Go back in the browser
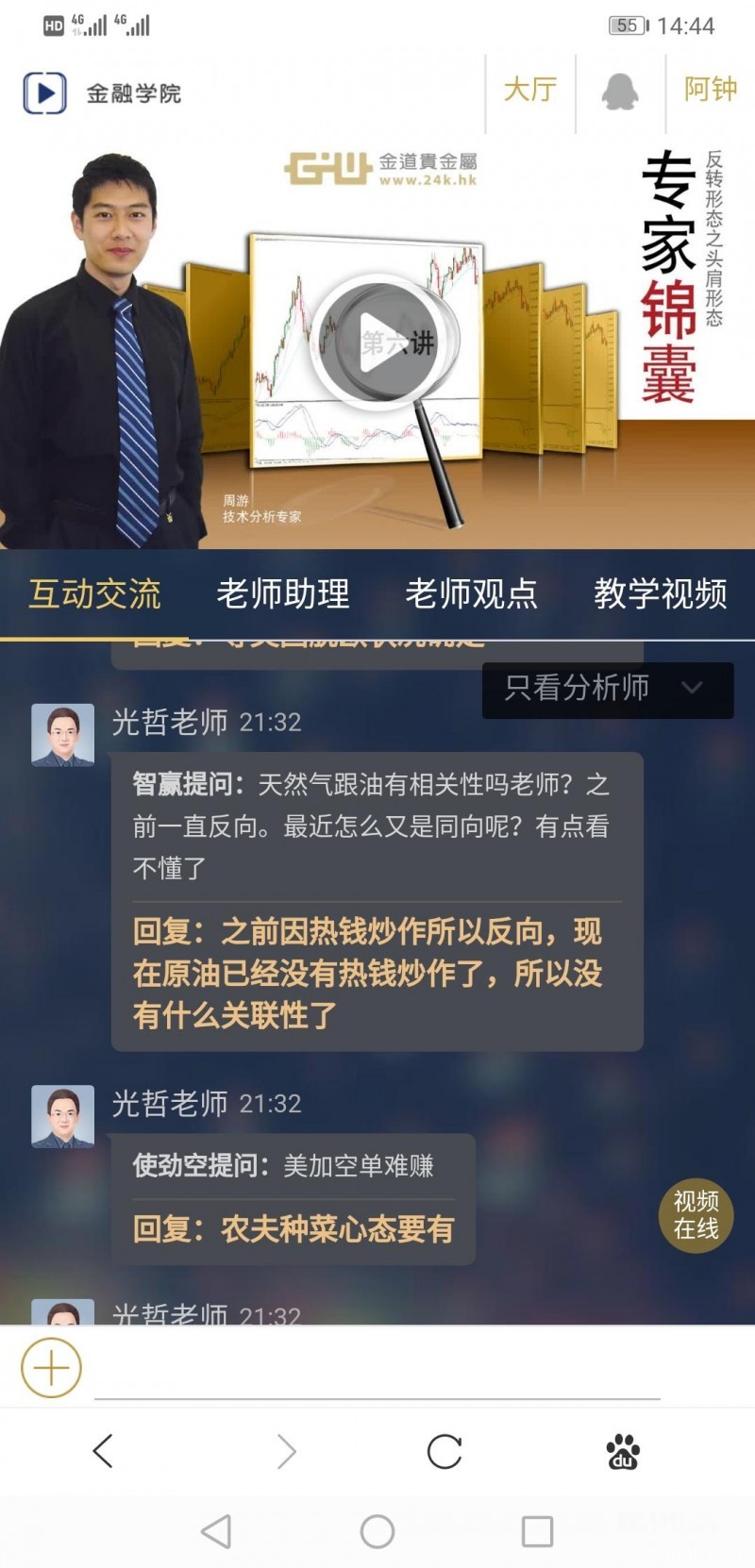Image resolution: width=755 pixels, height=1568 pixels. (x=104, y=1451)
